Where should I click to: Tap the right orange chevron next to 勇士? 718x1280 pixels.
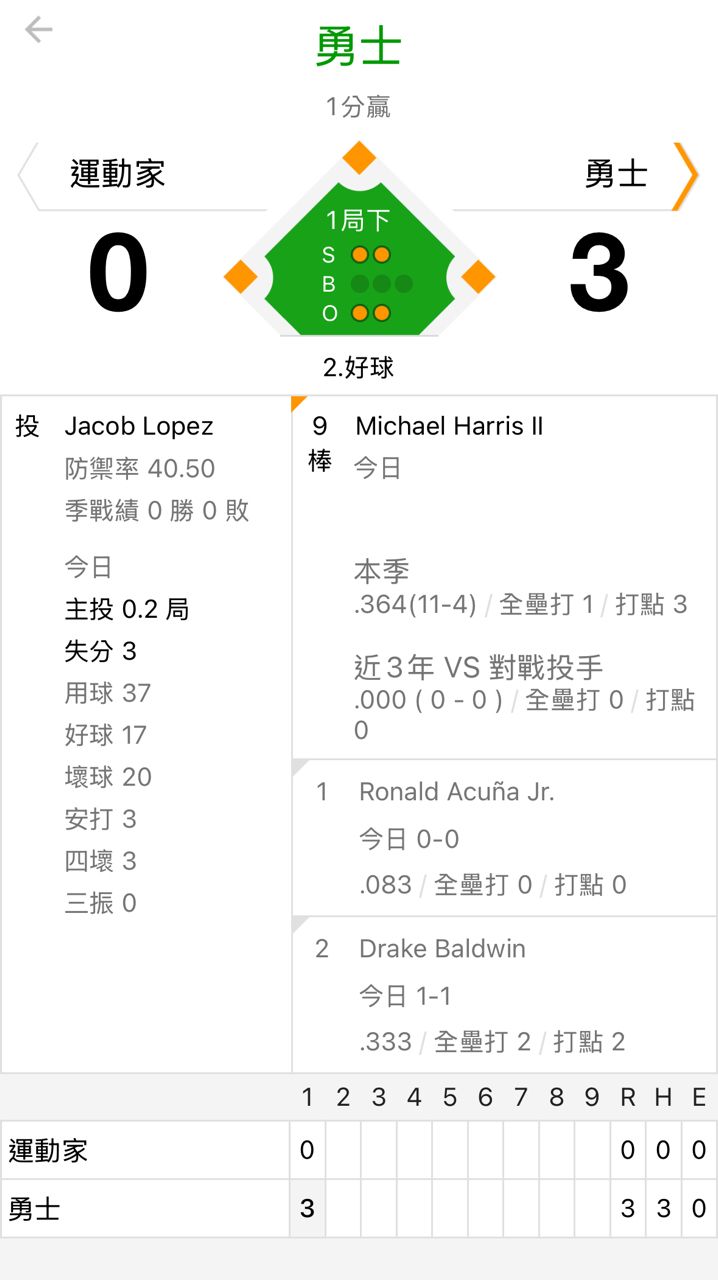[685, 176]
